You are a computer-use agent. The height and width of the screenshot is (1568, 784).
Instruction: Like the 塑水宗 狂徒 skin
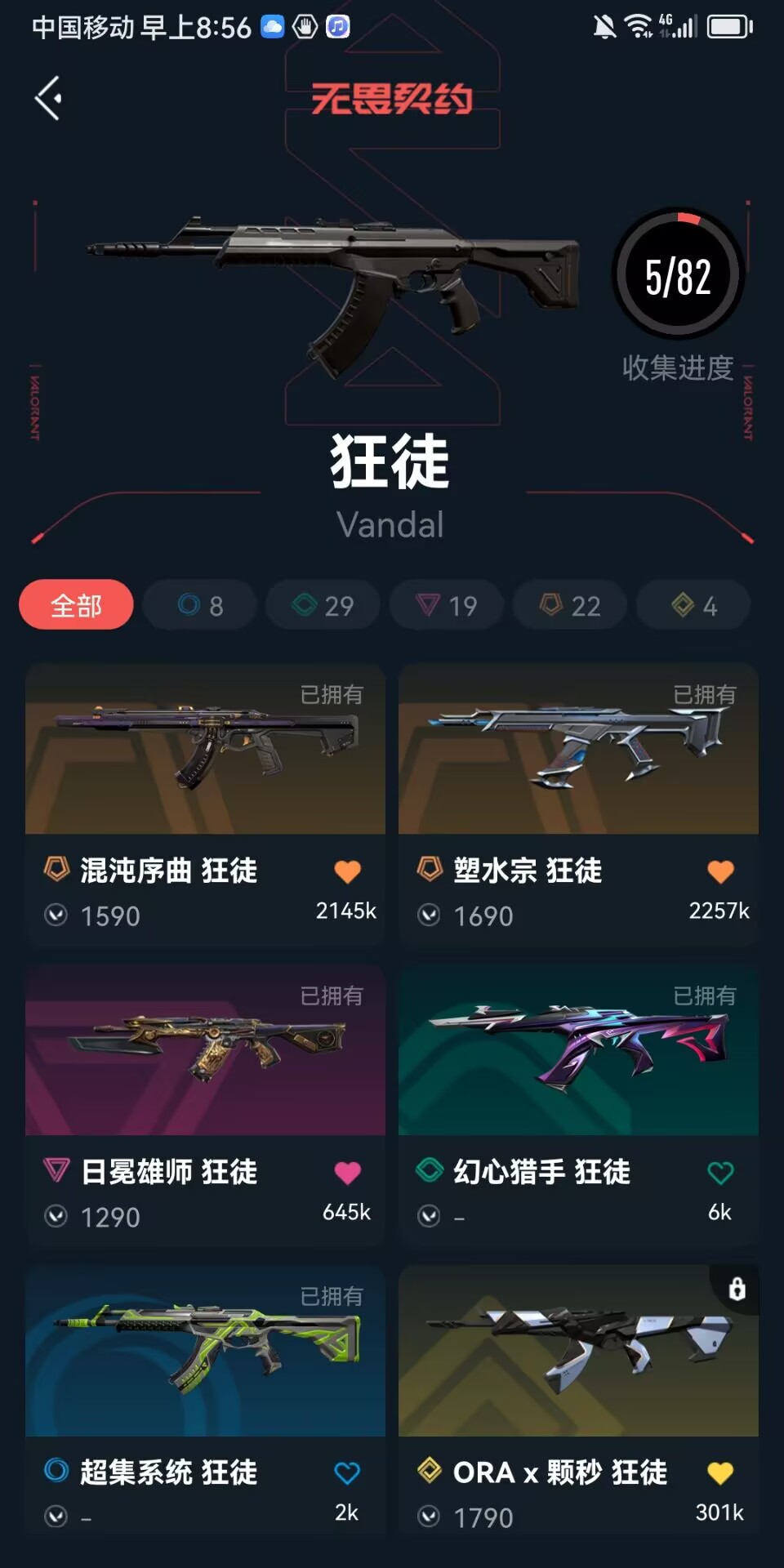[720, 871]
